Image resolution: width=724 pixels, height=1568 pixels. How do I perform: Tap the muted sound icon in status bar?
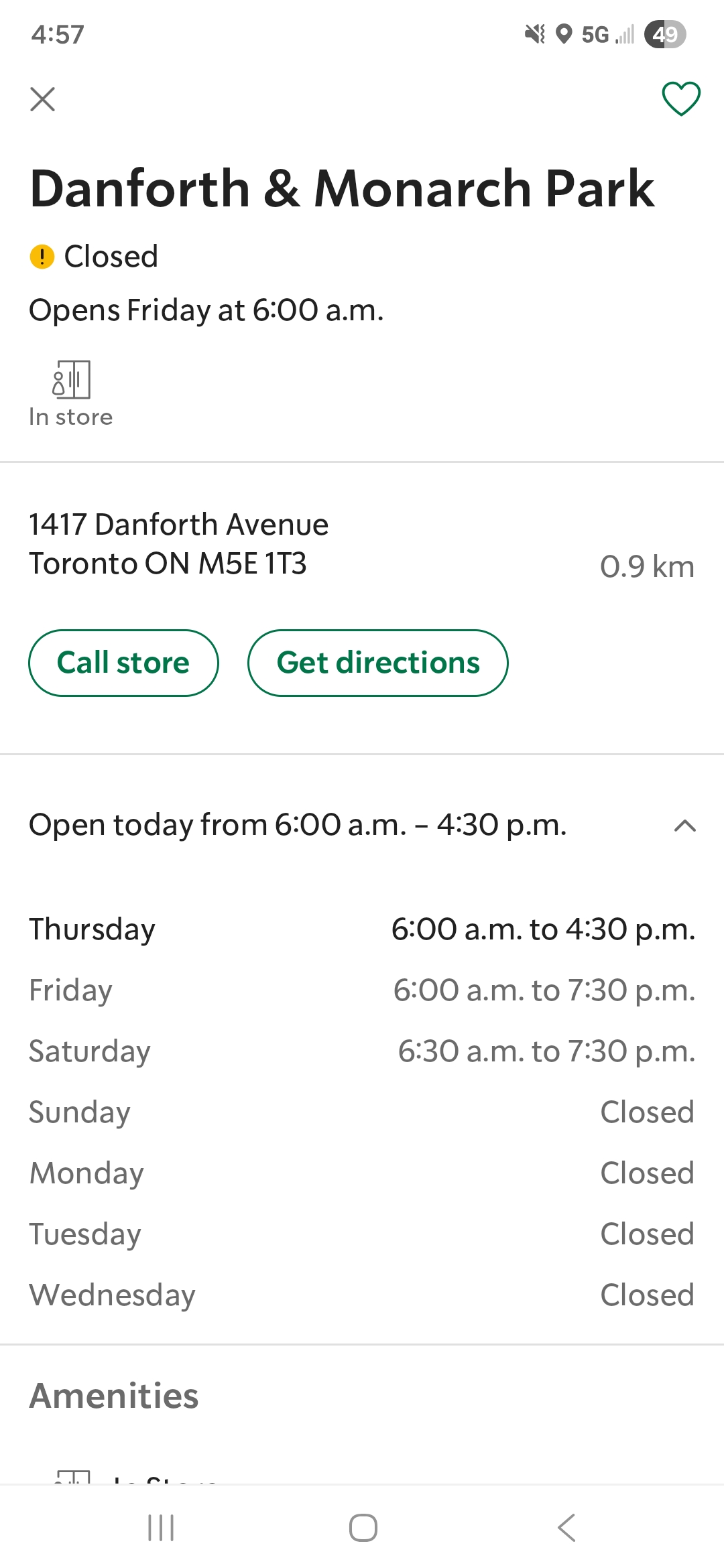point(534,35)
